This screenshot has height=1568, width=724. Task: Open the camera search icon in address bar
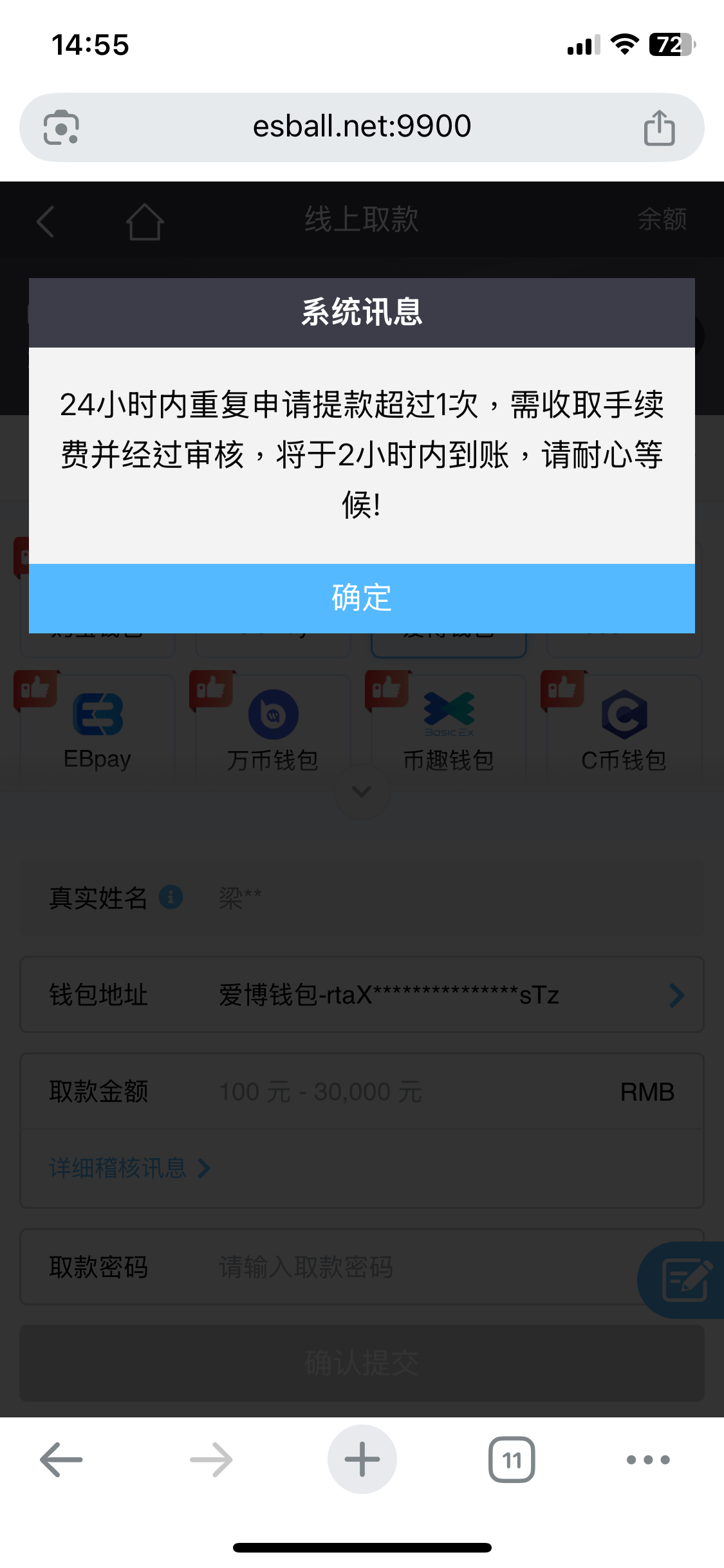(61, 127)
